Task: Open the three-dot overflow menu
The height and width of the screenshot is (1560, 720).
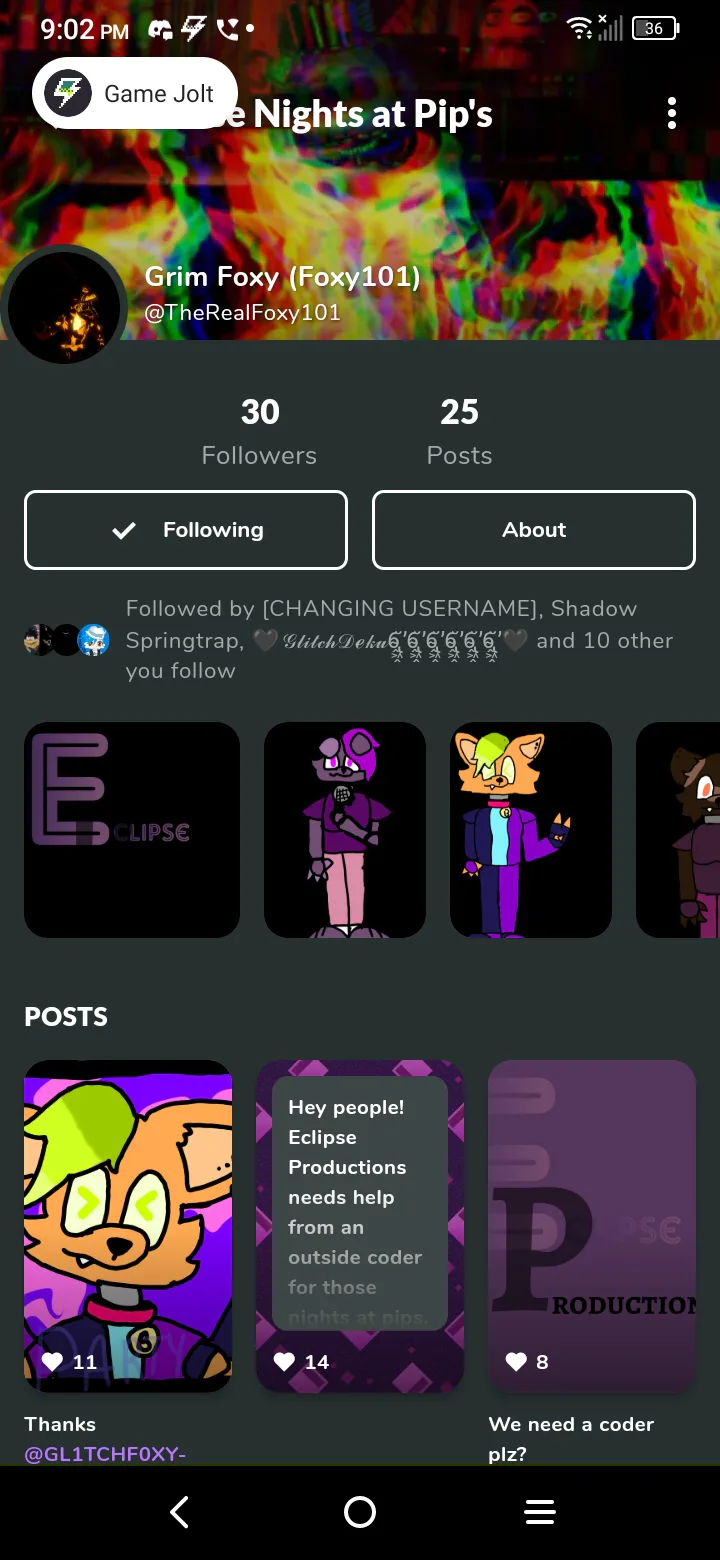Action: [x=671, y=113]
